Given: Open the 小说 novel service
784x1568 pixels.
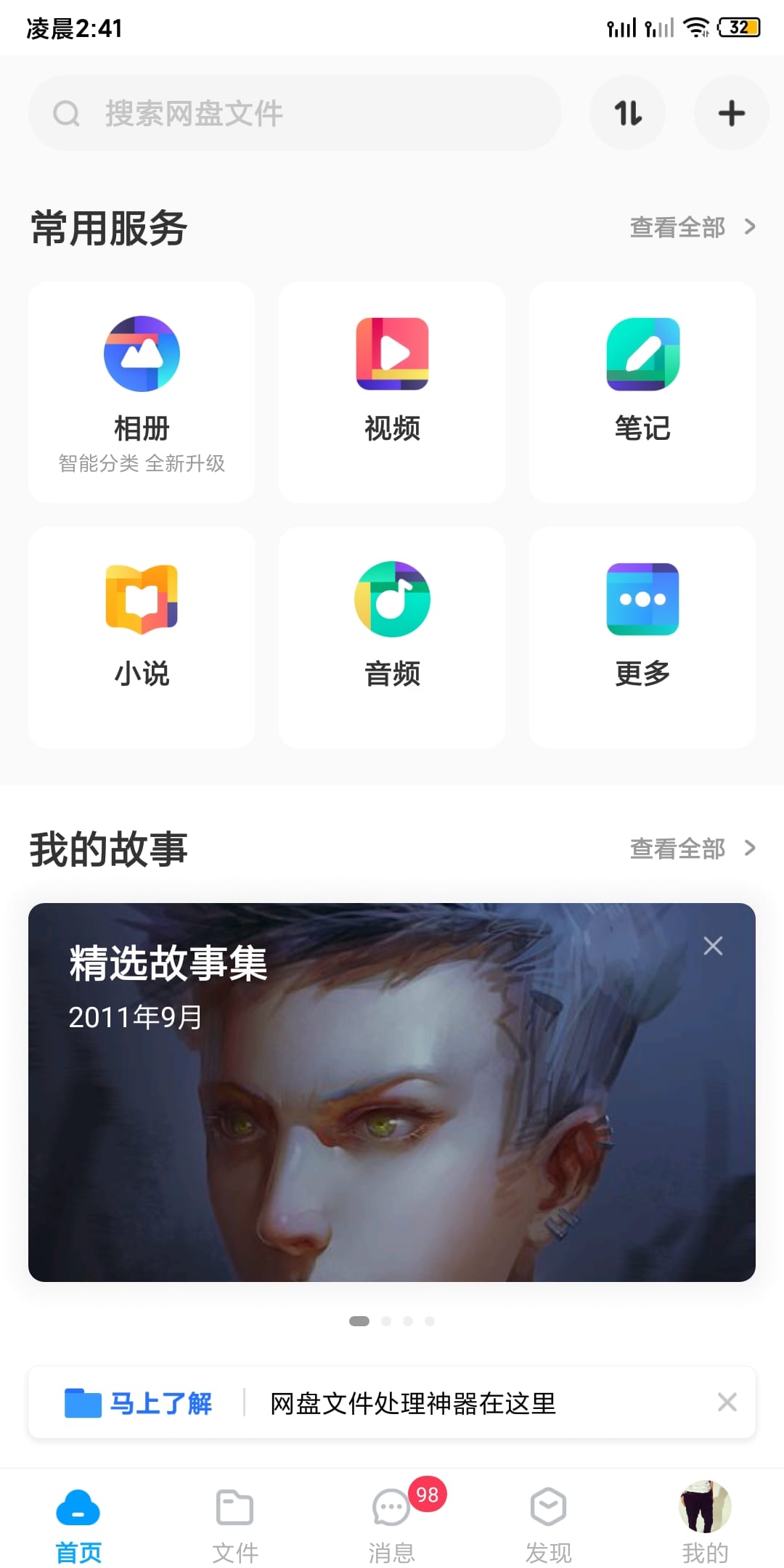Looking at the screenshot, I should 142,637.
